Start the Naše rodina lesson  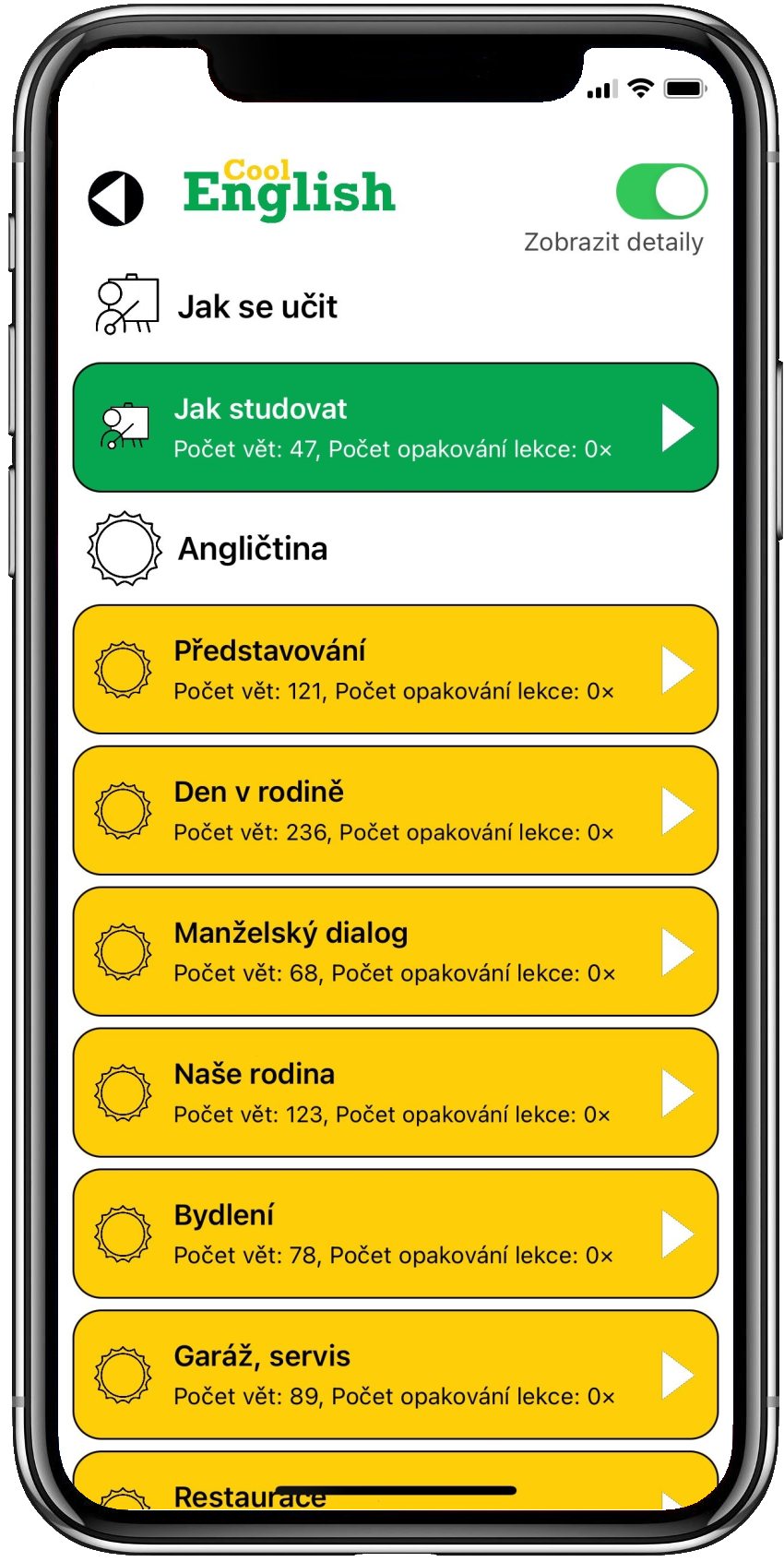click(395, 1093)
